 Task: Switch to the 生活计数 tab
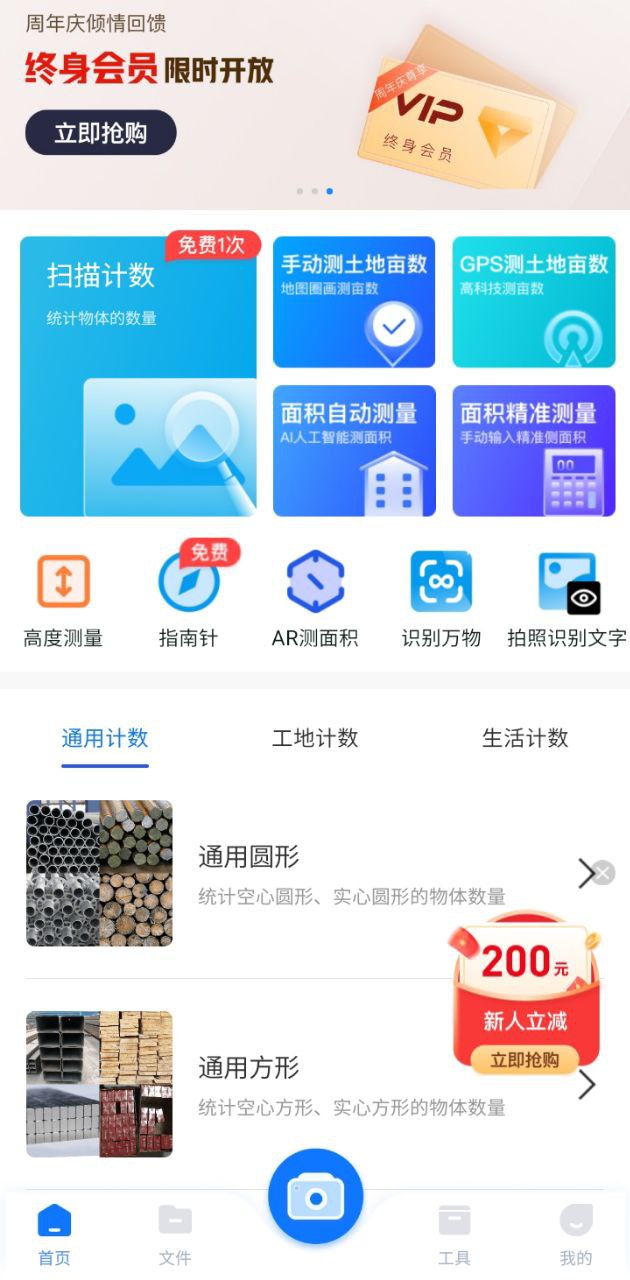click(525, 739)
